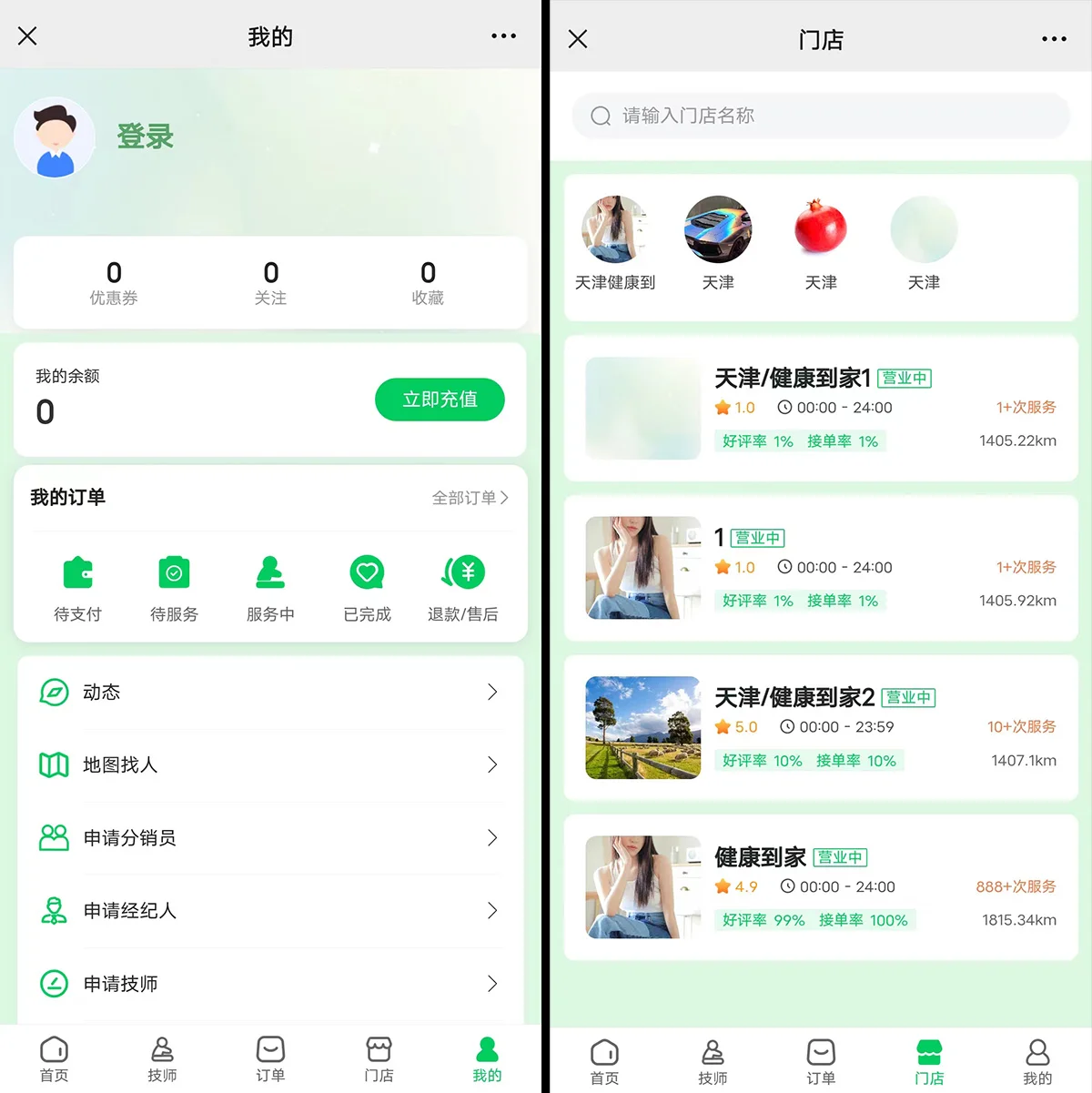The image size is (1092, 1093).
Task: Open the 天津/健康到家2 store card
Action: click(821, 728)
